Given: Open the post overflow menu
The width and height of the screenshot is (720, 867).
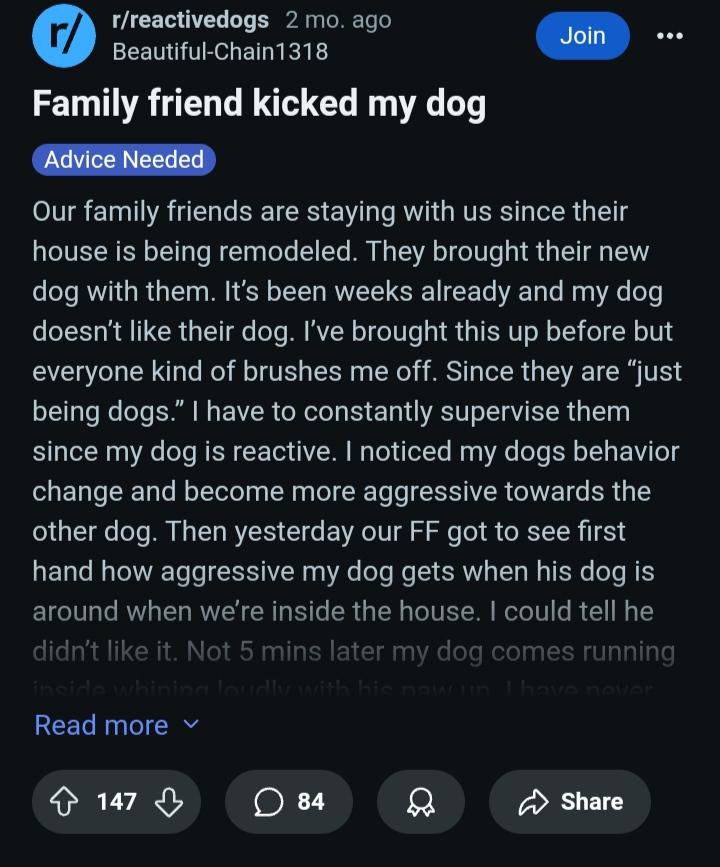Looking at the screenshot, I should 669,36.
